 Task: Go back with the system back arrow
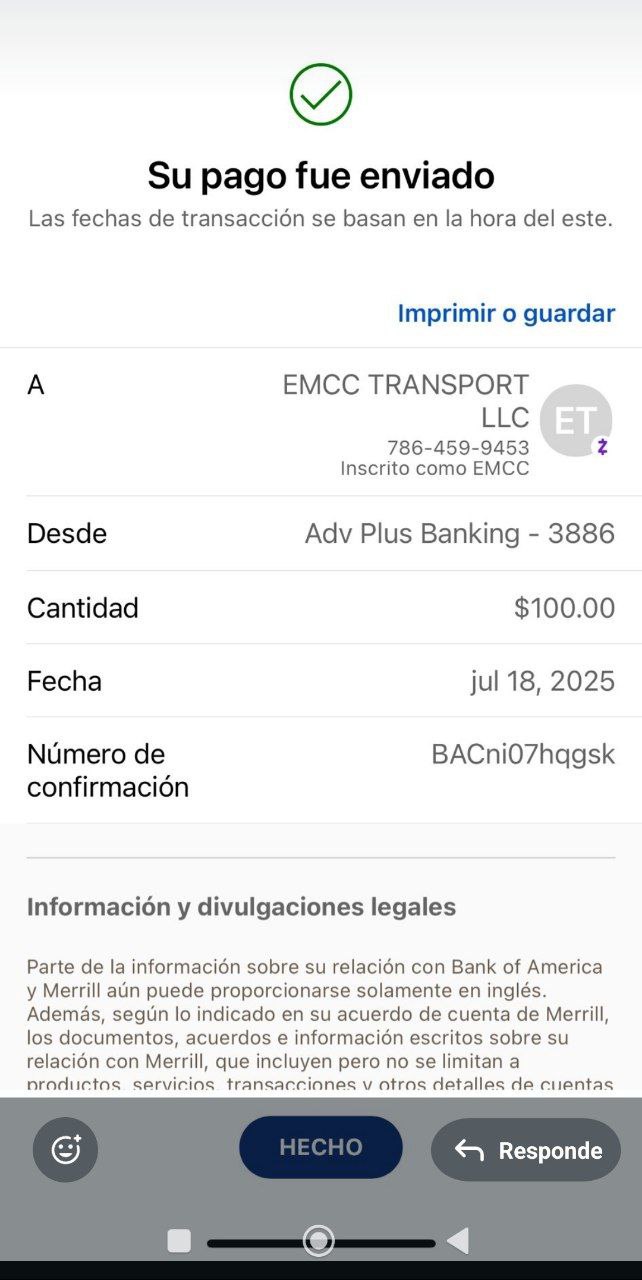pyautogui.click(x=458, y=1241)
